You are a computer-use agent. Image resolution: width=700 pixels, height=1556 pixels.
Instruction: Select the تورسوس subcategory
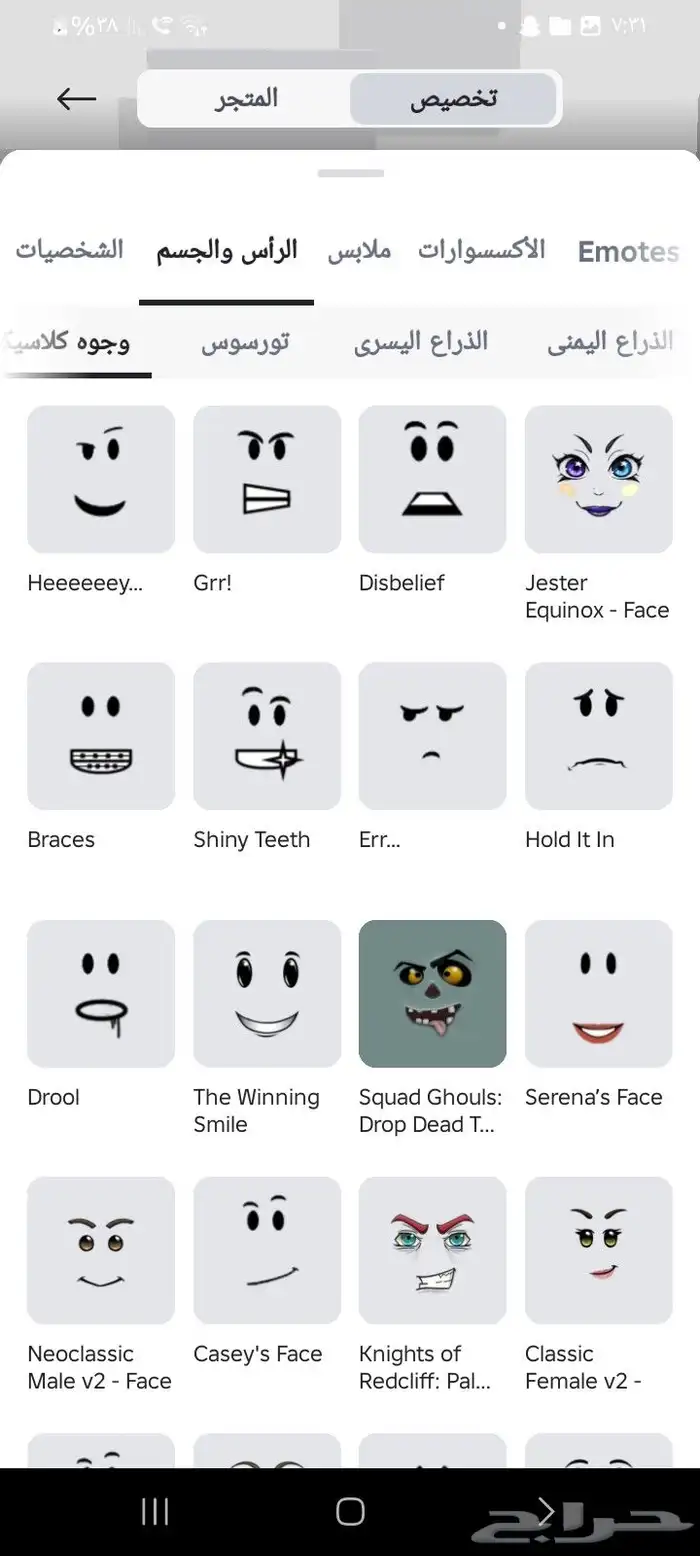point(245,342)
